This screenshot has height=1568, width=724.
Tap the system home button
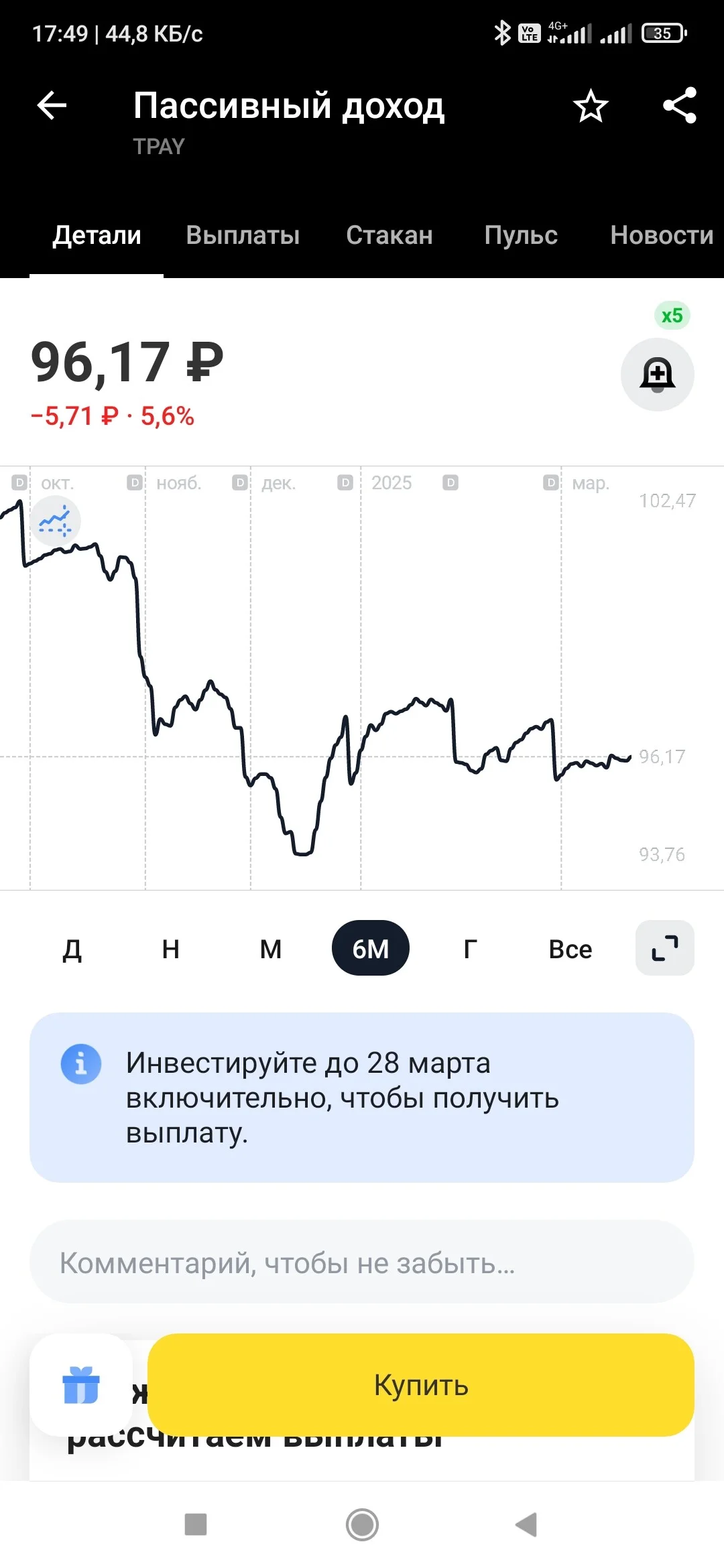[x=362, y=1524]
